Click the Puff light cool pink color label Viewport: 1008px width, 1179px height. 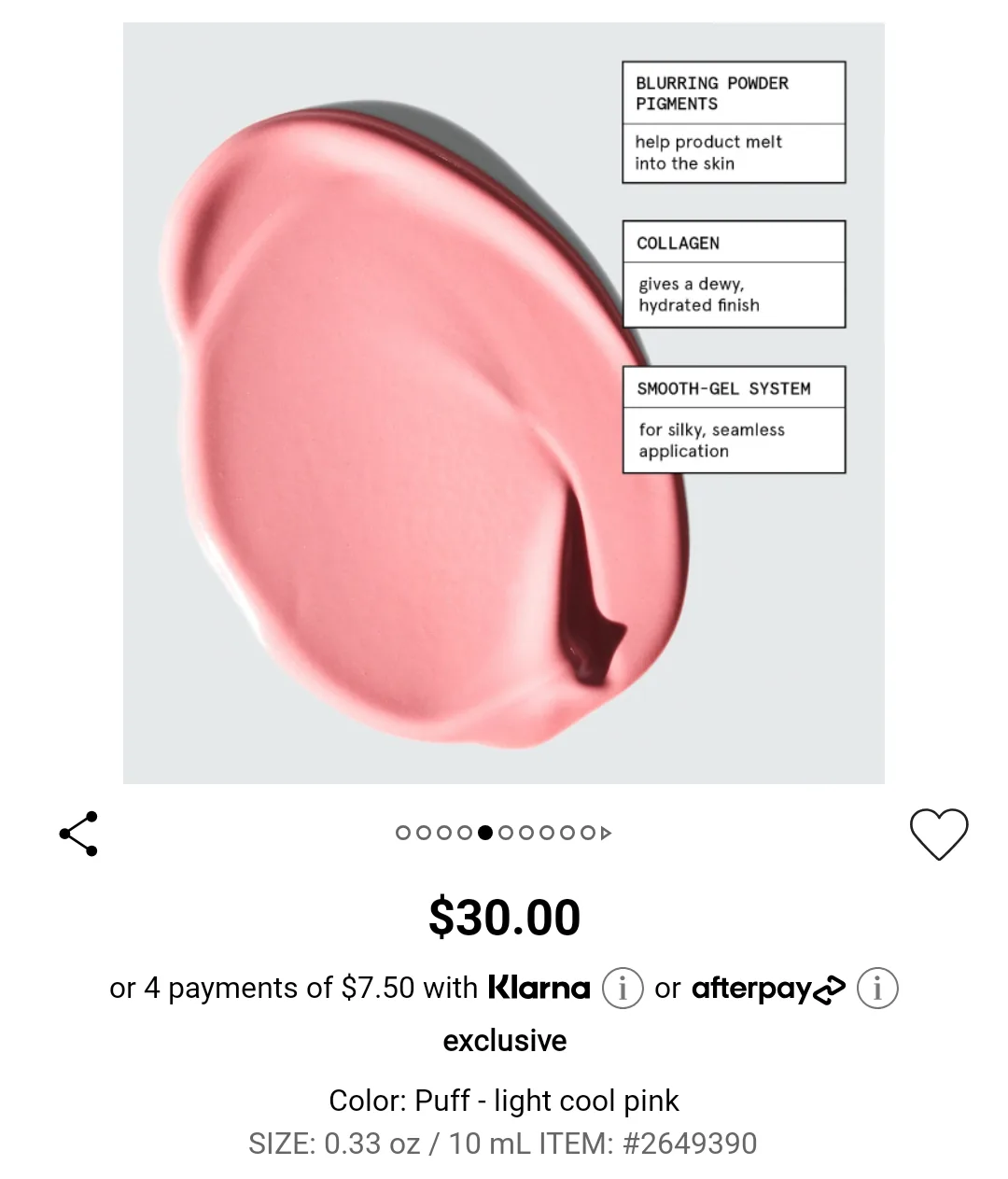click(x=504, y=1102)
